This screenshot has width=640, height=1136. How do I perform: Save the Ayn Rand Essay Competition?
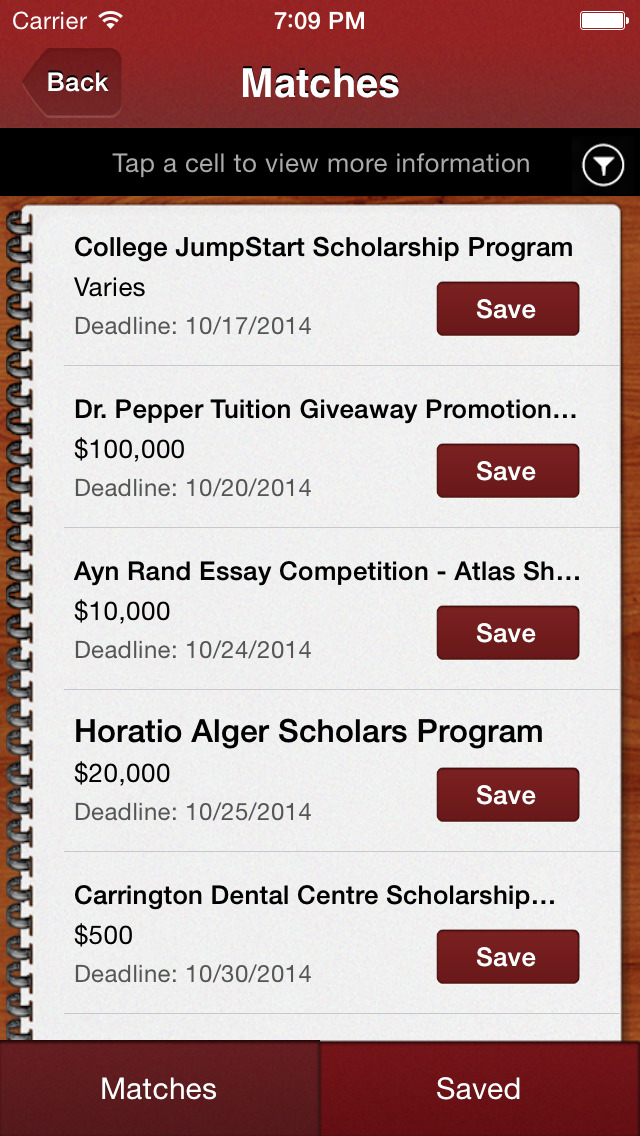(x=507, y=633)
